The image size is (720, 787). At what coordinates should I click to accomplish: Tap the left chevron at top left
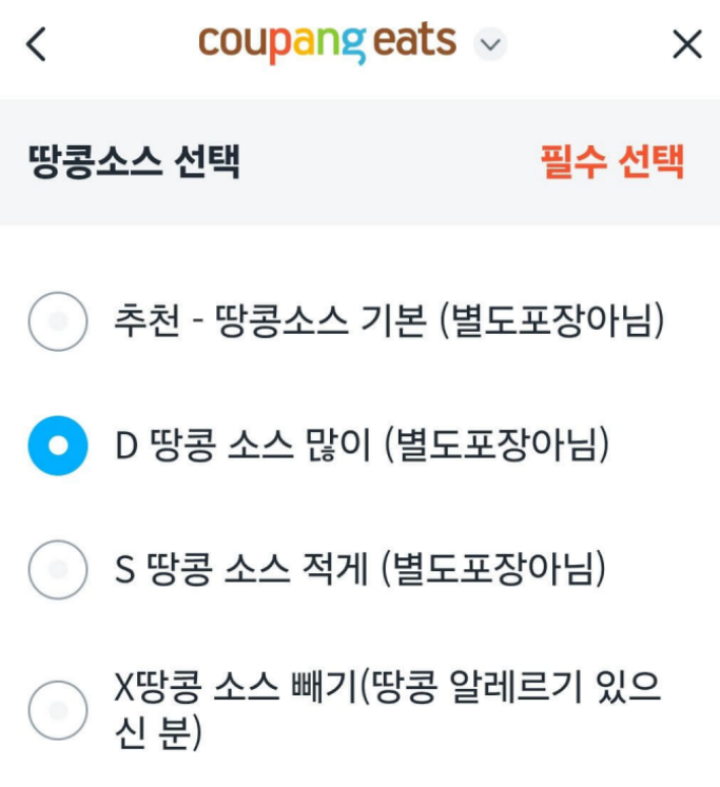[35, 45]
